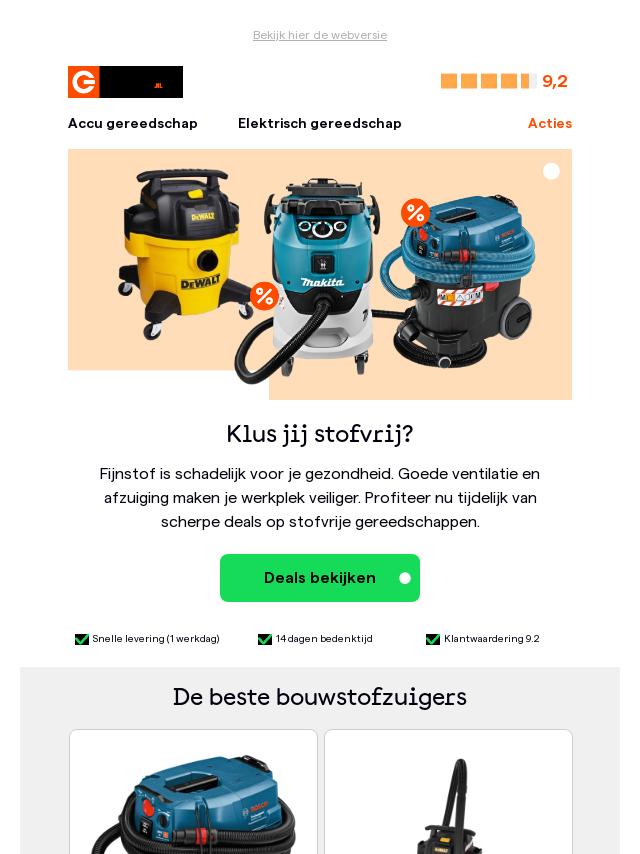640x854 pixels.
Task: Open Elektrisch gereedschap category
Action: tap(320, 123)
